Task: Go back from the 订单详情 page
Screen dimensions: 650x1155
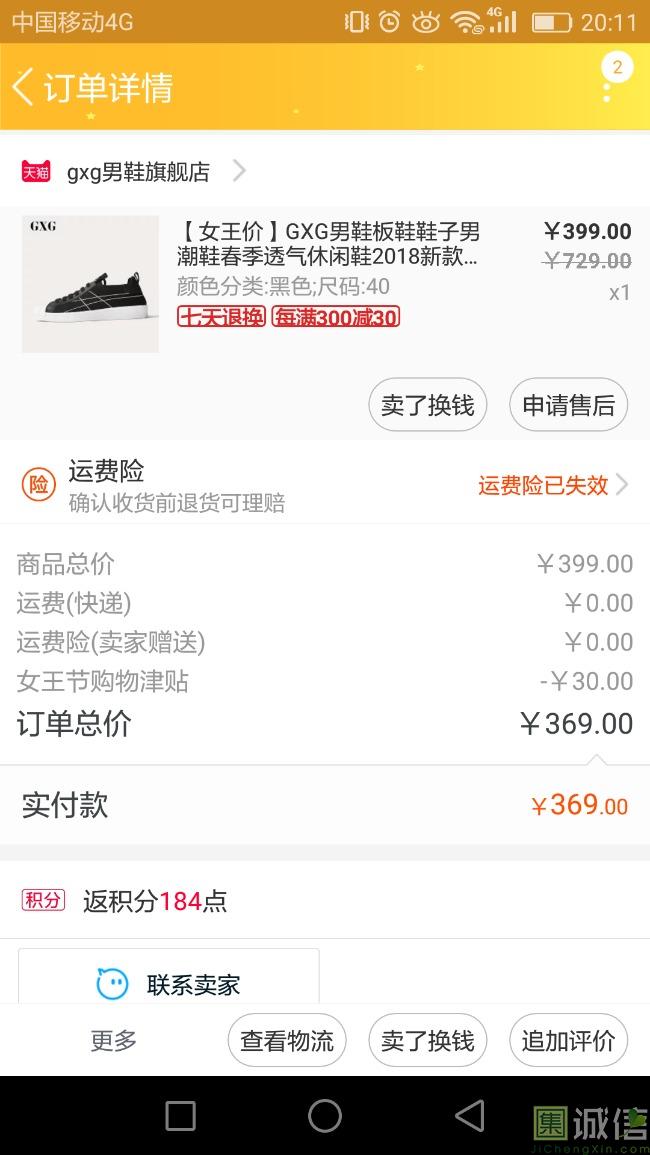Action: point(24,87)
